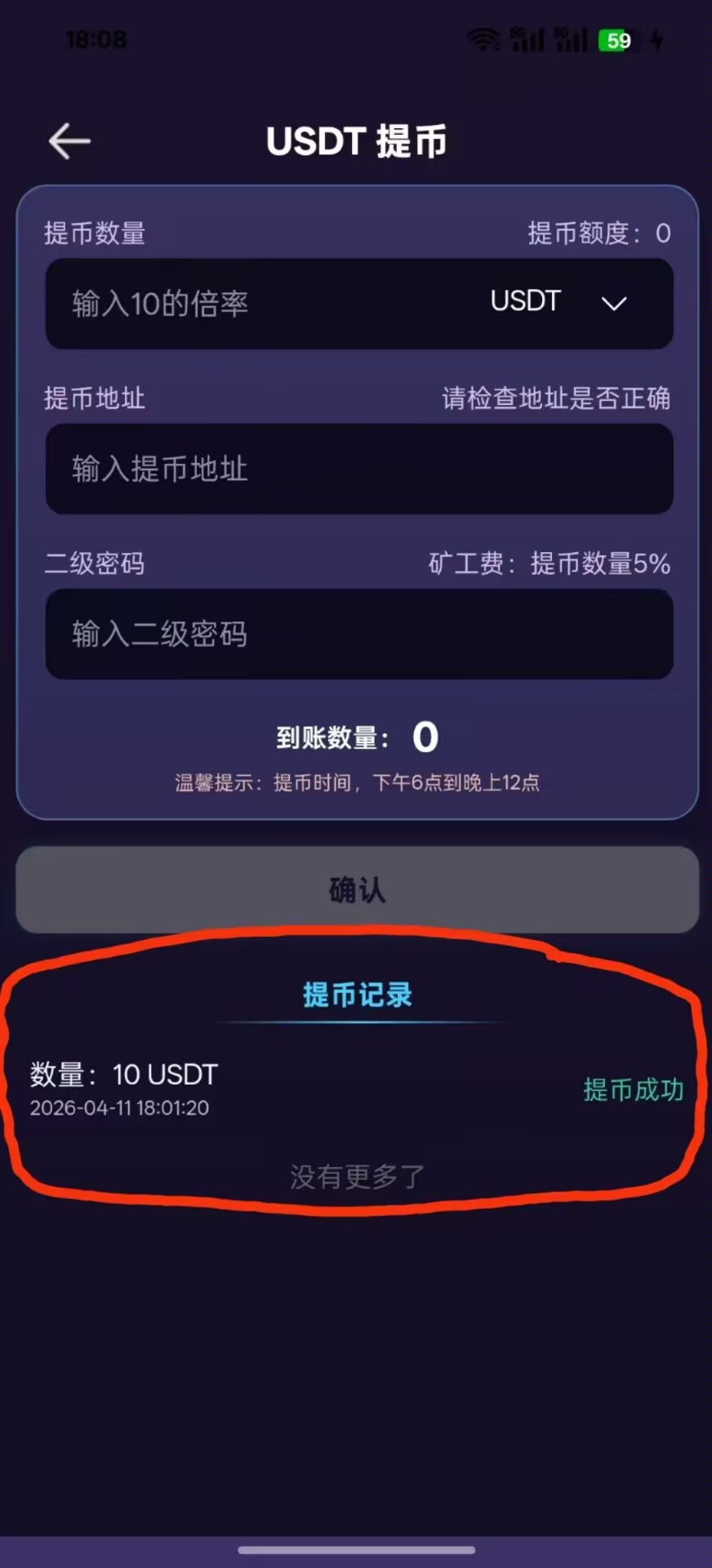
Task: Go back using the top-left arrow
Action: coord(69,141)
